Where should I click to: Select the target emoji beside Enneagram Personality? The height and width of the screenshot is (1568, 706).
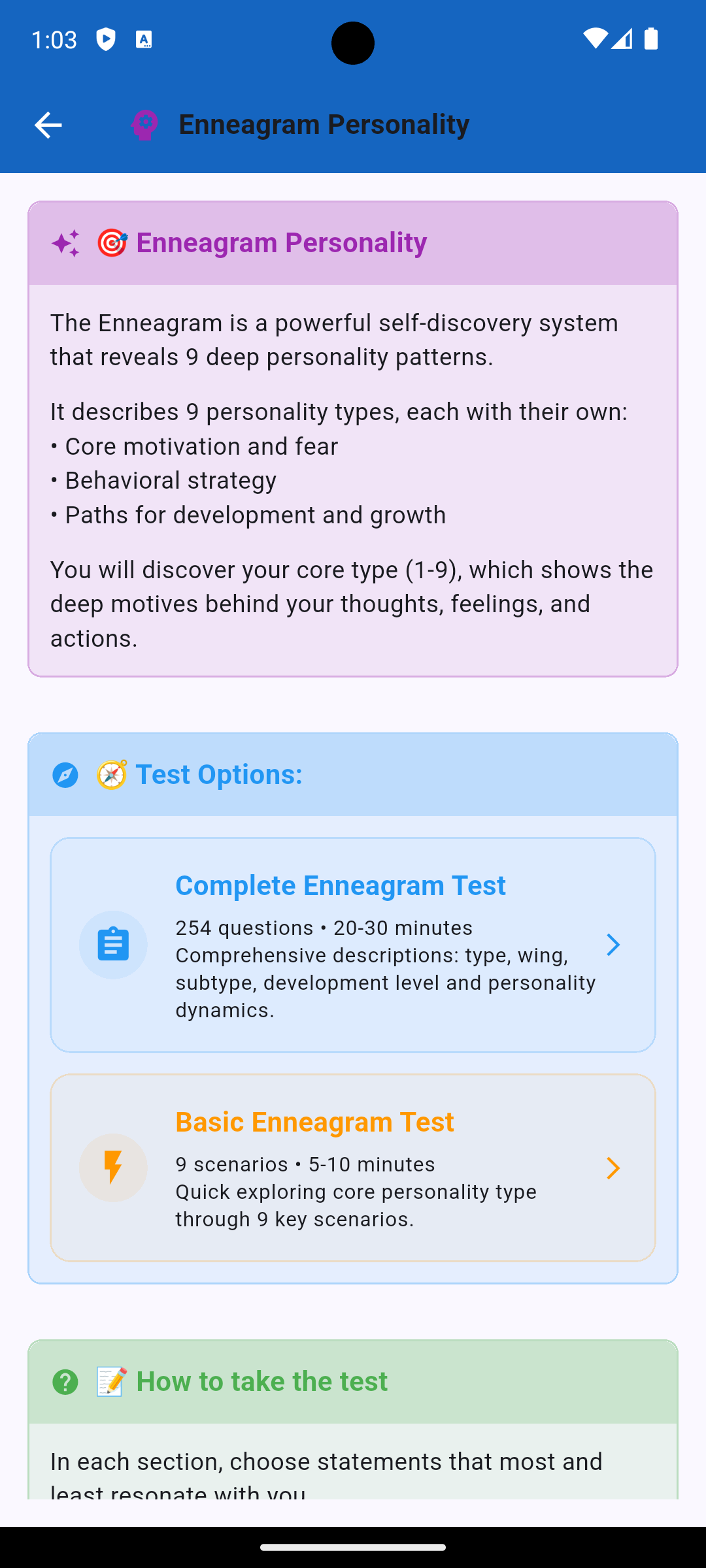[x=112, y=242]
